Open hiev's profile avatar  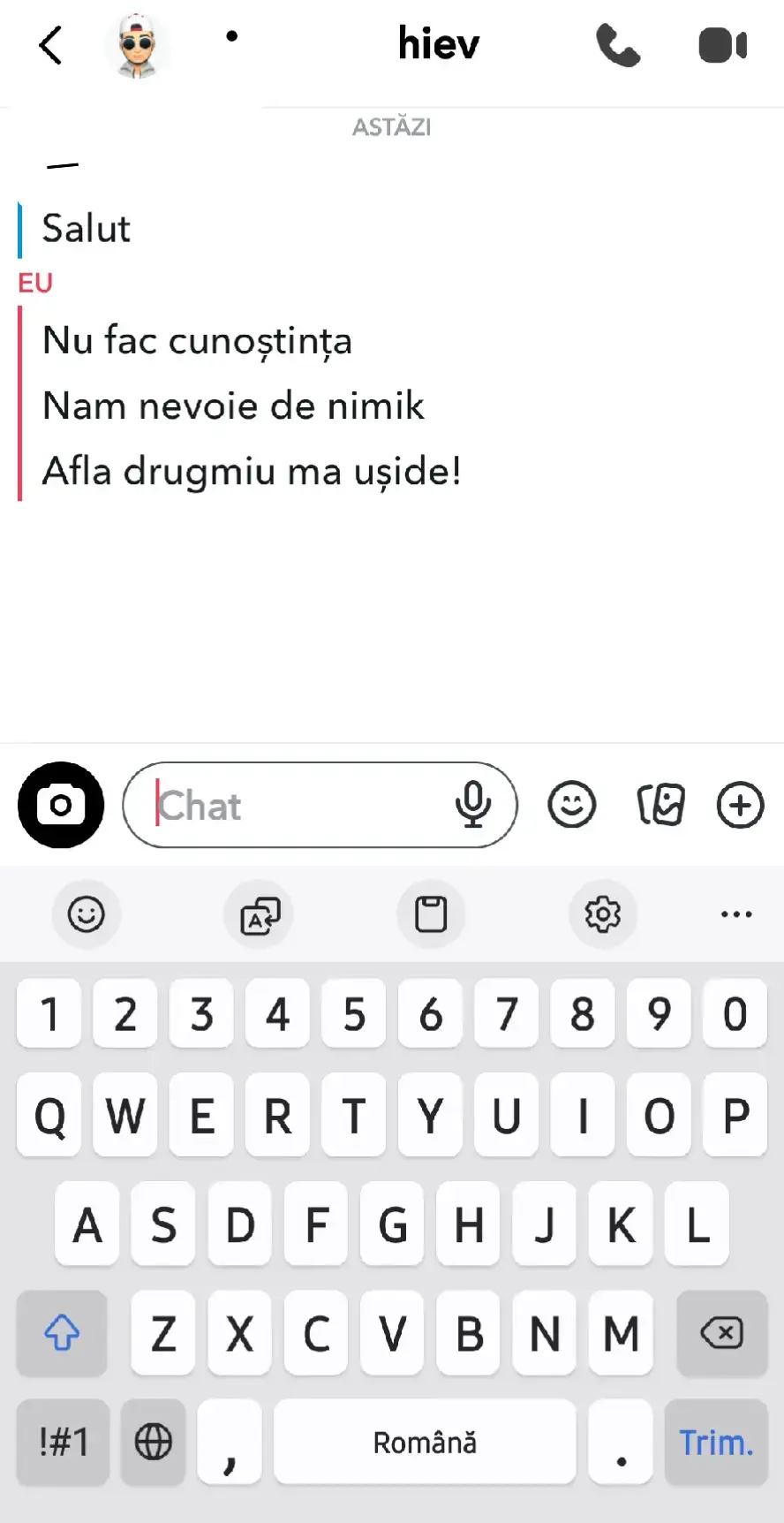[x=137, y=46]
